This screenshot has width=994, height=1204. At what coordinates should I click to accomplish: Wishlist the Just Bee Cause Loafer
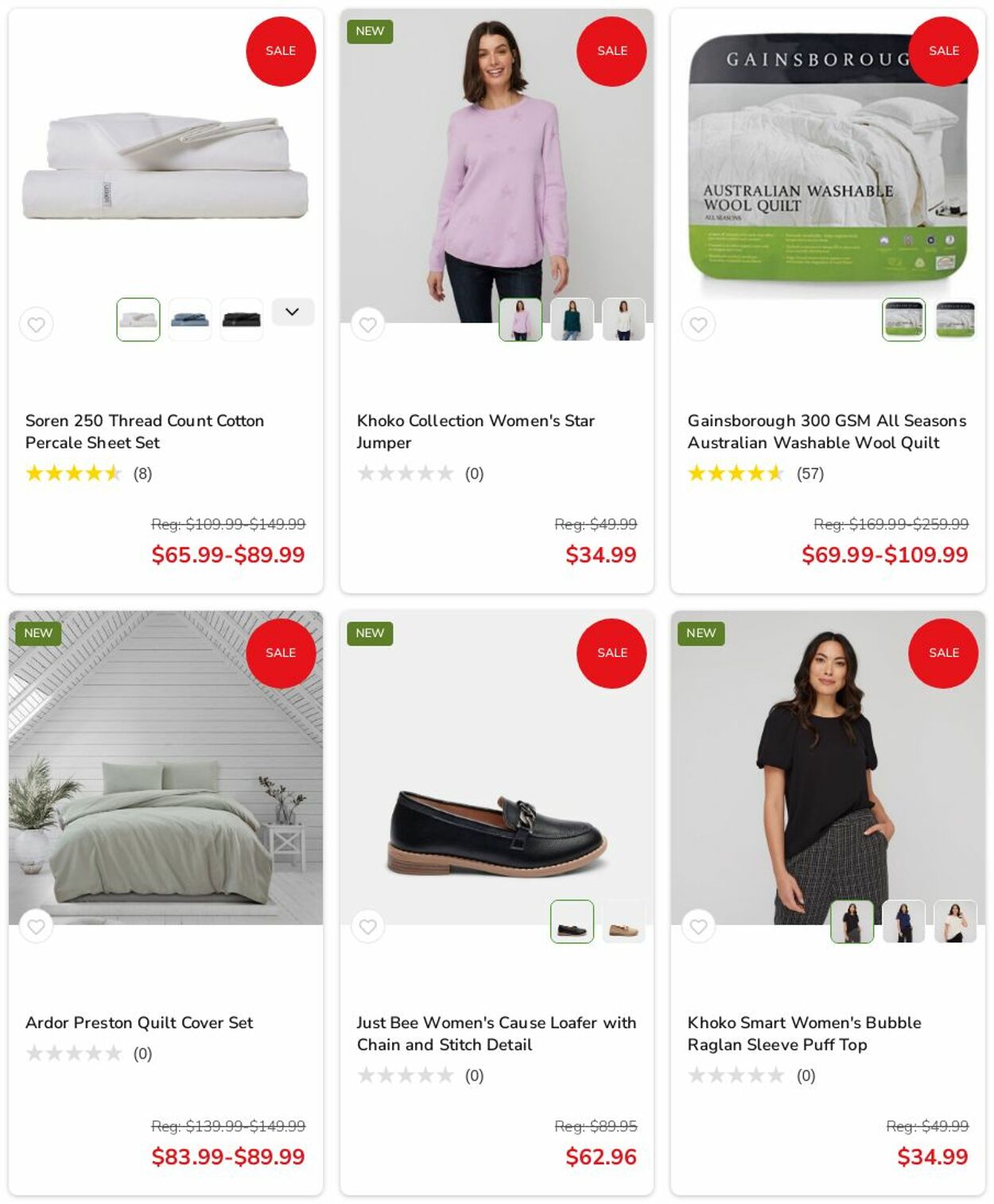(367, 926)
